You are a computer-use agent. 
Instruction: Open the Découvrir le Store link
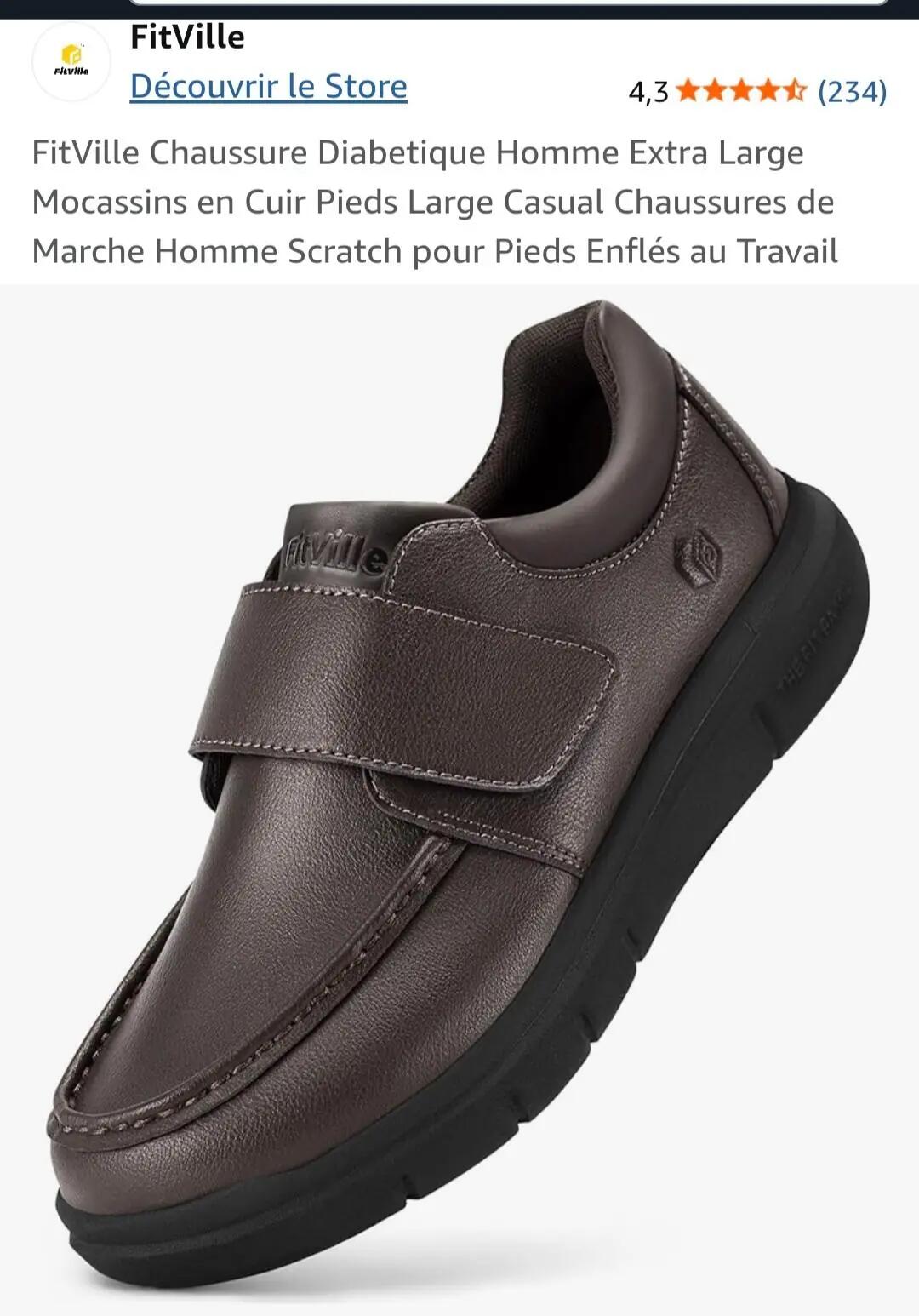(x=268, y=87)
